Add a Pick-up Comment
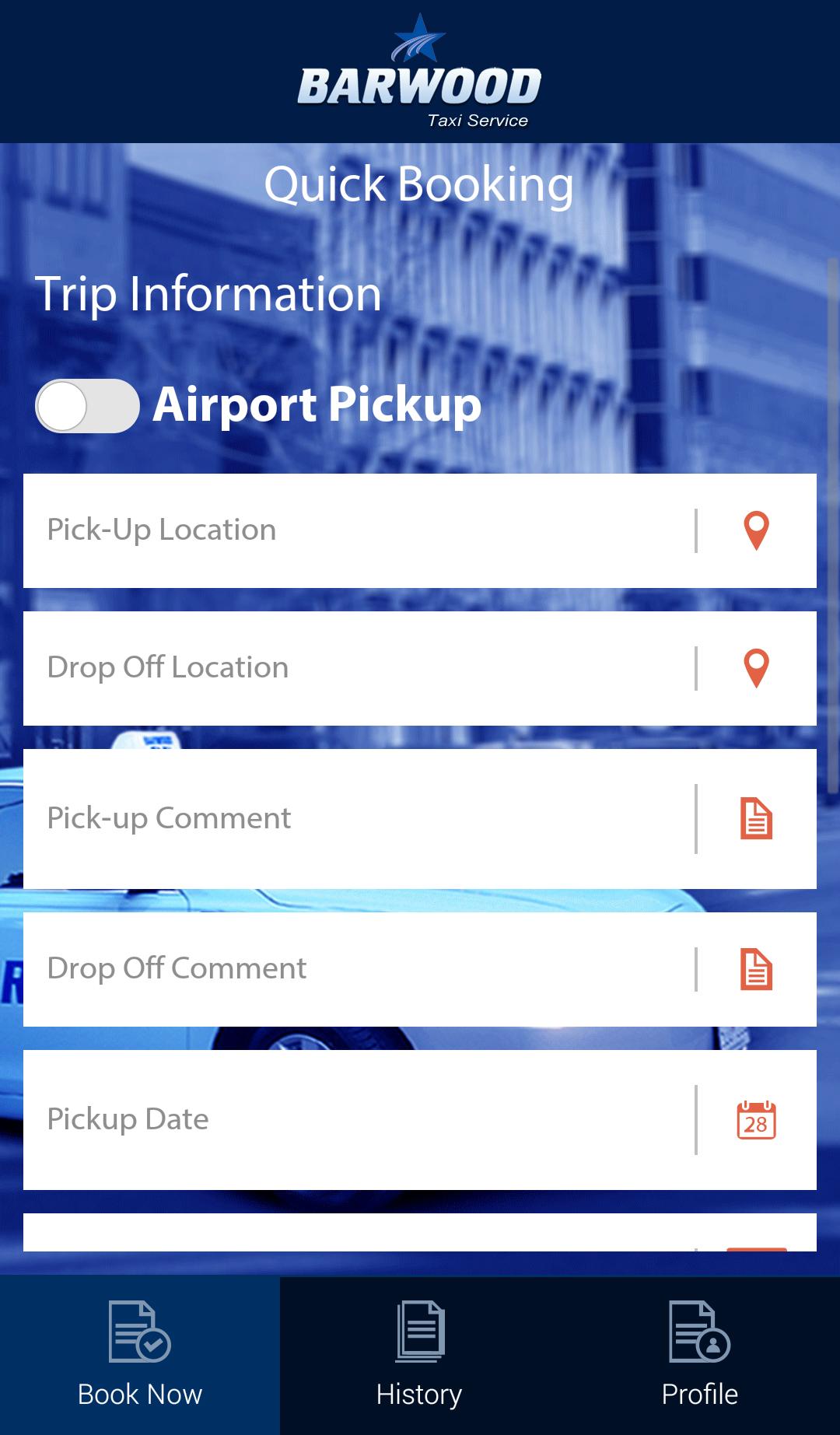Screen dimensions: 840x1435 (x=358, y=818)
